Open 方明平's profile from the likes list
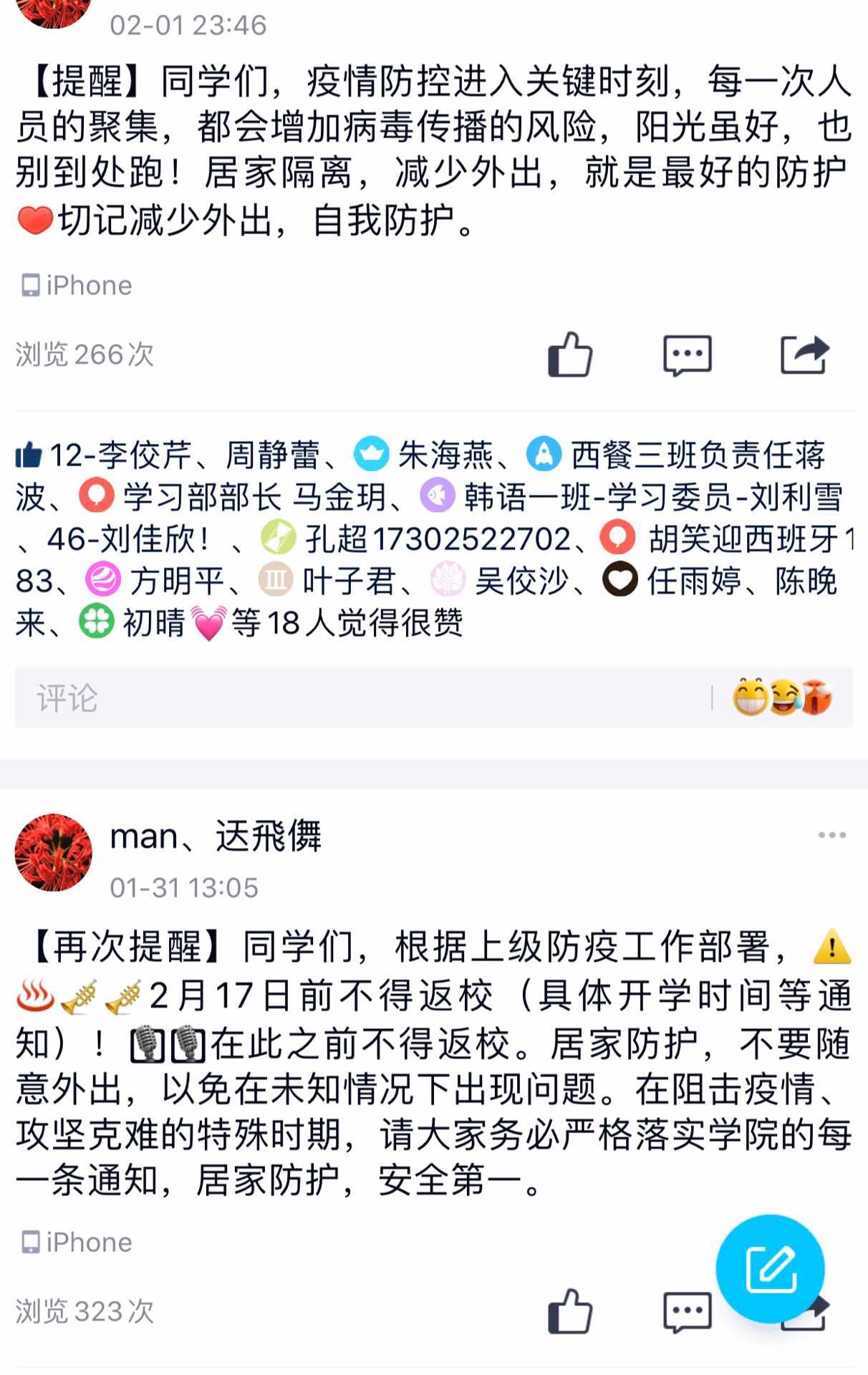The image size is (868, 1375). pyautogui.click(x=176, y=582)
